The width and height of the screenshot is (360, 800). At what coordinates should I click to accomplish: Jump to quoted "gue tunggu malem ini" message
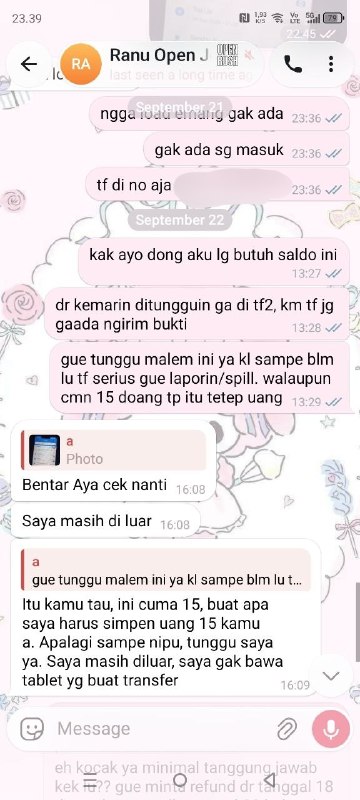click(x=166, y=570)
